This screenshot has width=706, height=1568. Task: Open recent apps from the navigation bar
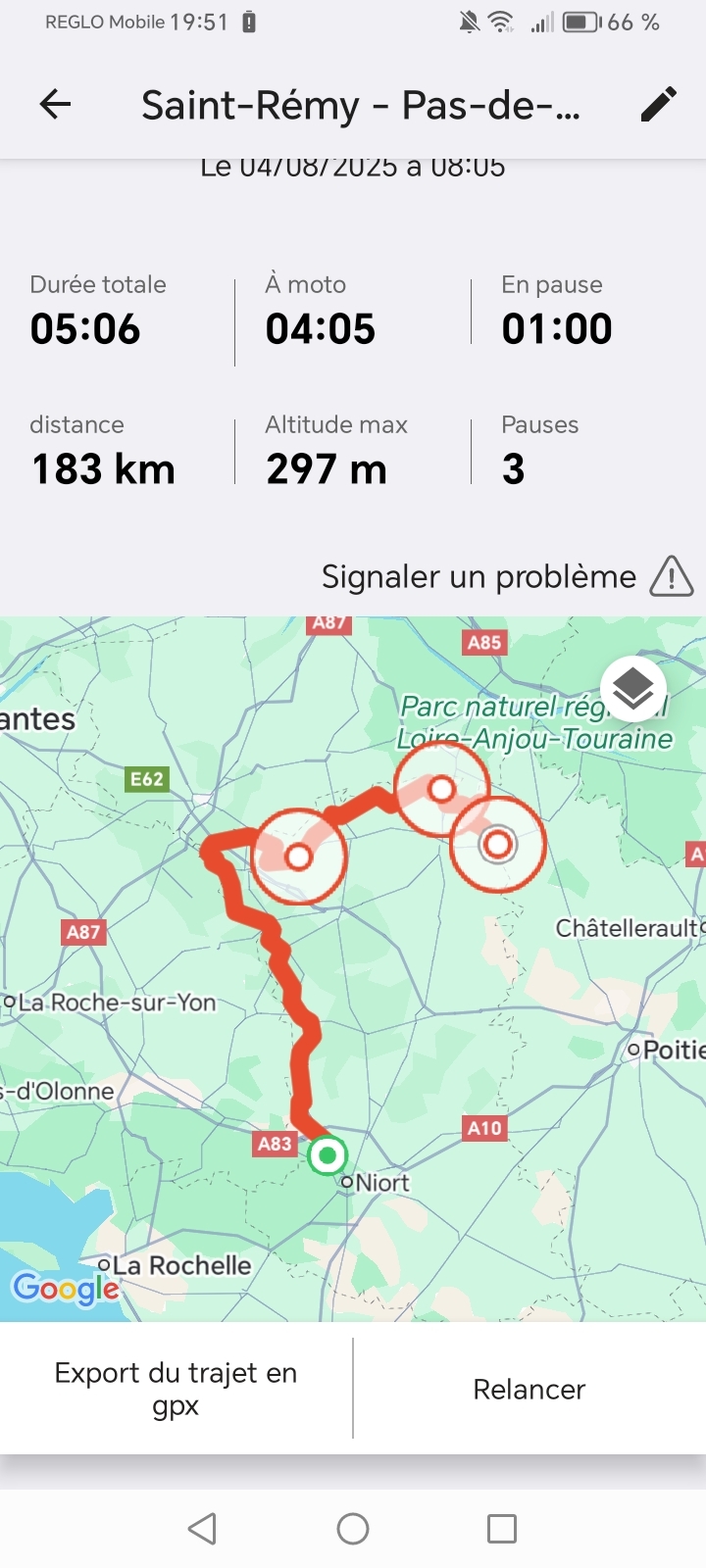coord(502,1529)
